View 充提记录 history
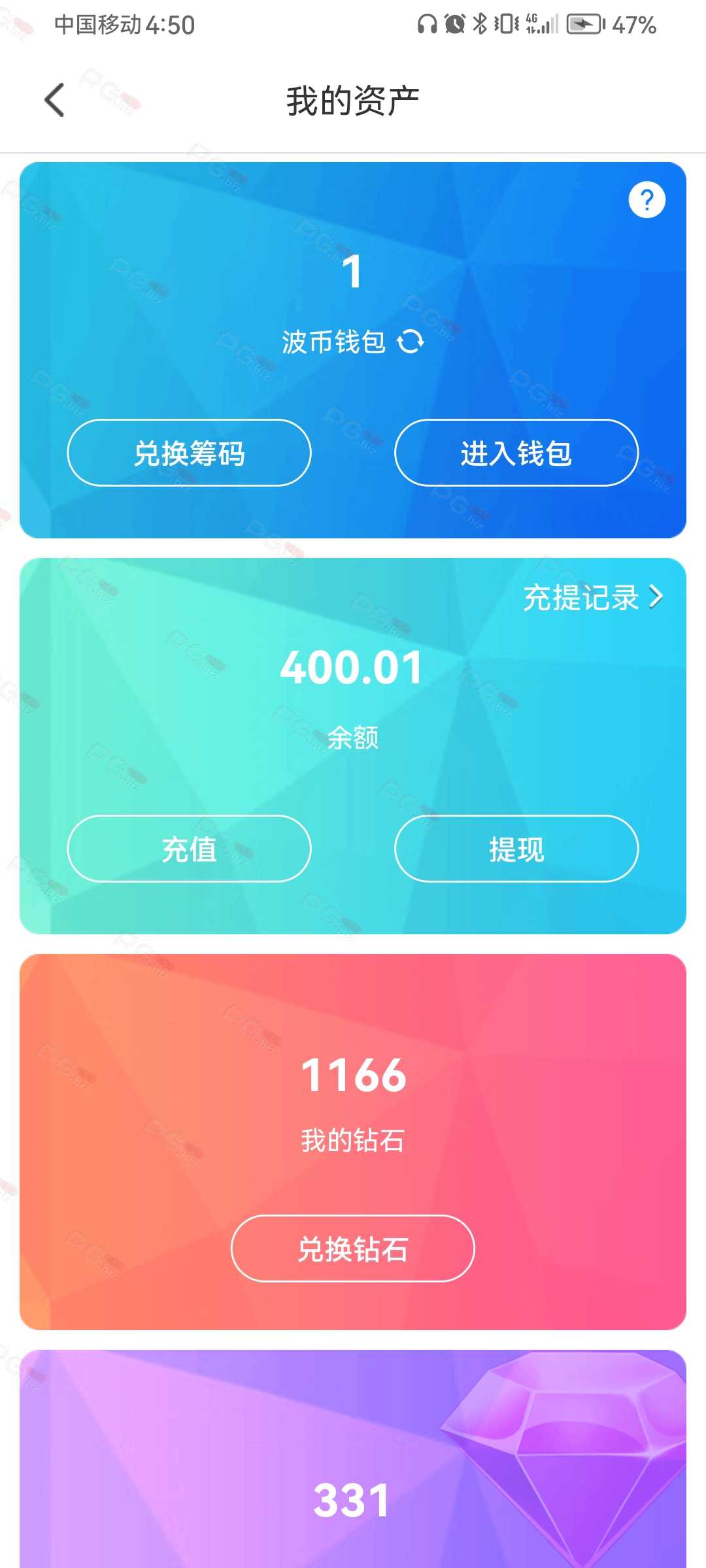 click(x=593, y=597)
